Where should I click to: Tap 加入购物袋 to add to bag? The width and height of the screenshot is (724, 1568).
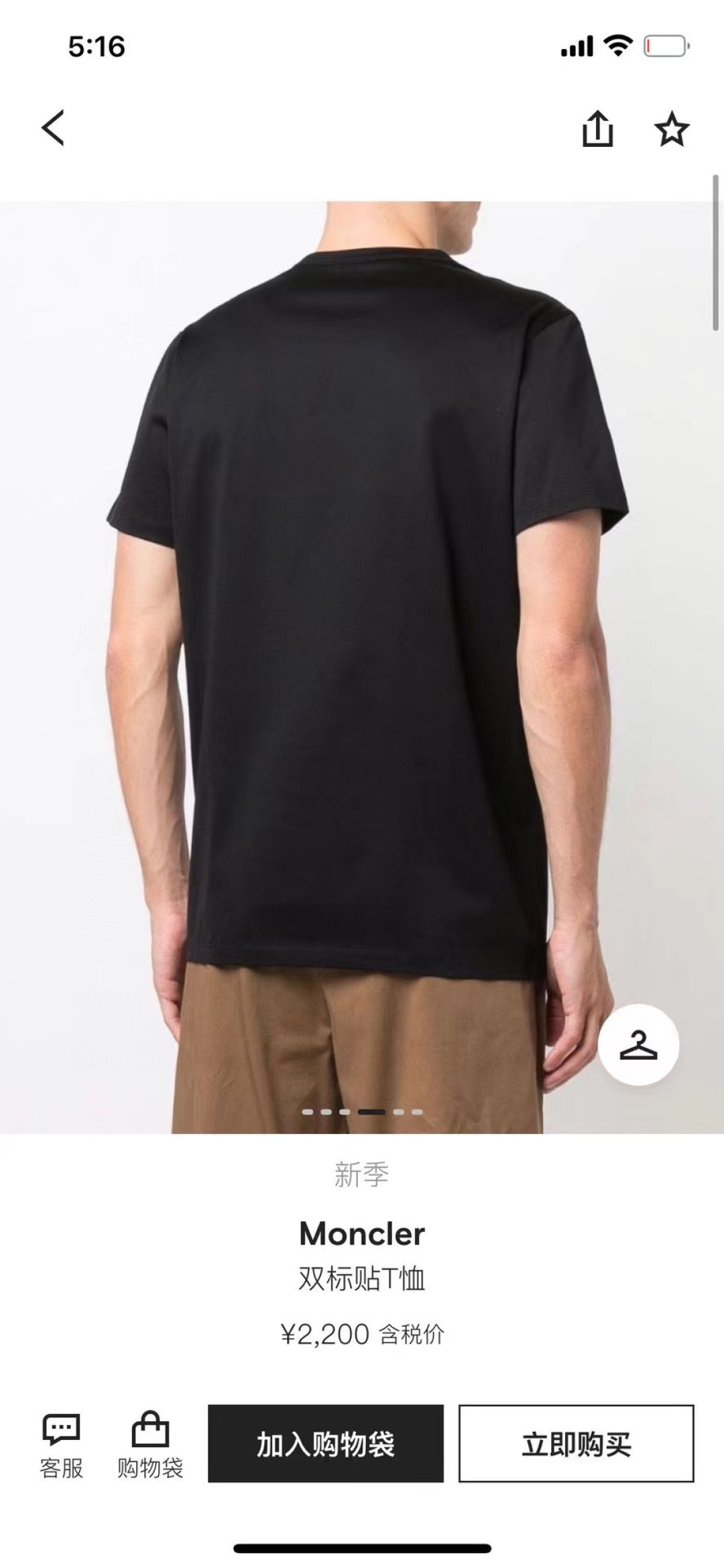click(x=325, y=1444)
